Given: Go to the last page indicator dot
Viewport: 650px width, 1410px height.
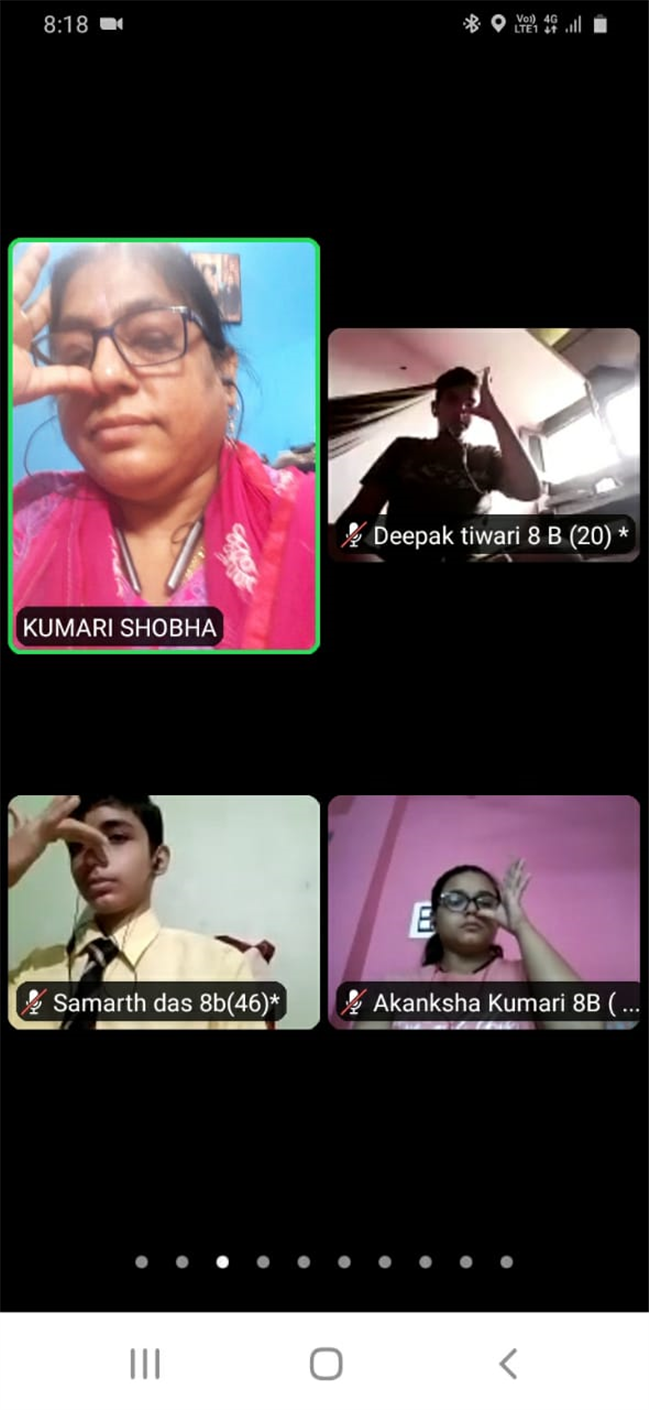Looking at the screenshot, I should click(x=506, y=1262).
